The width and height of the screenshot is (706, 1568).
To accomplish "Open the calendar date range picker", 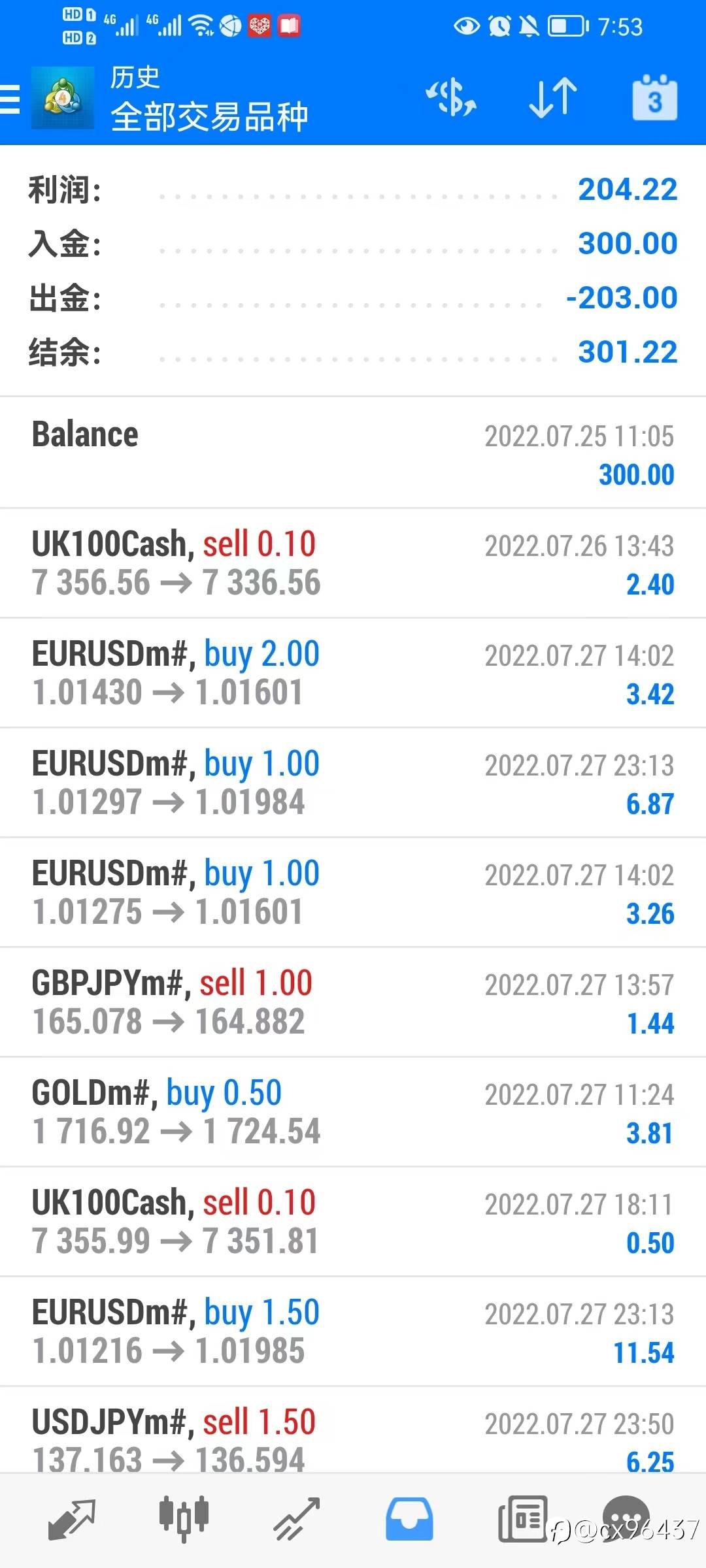I will click(654, 98).
